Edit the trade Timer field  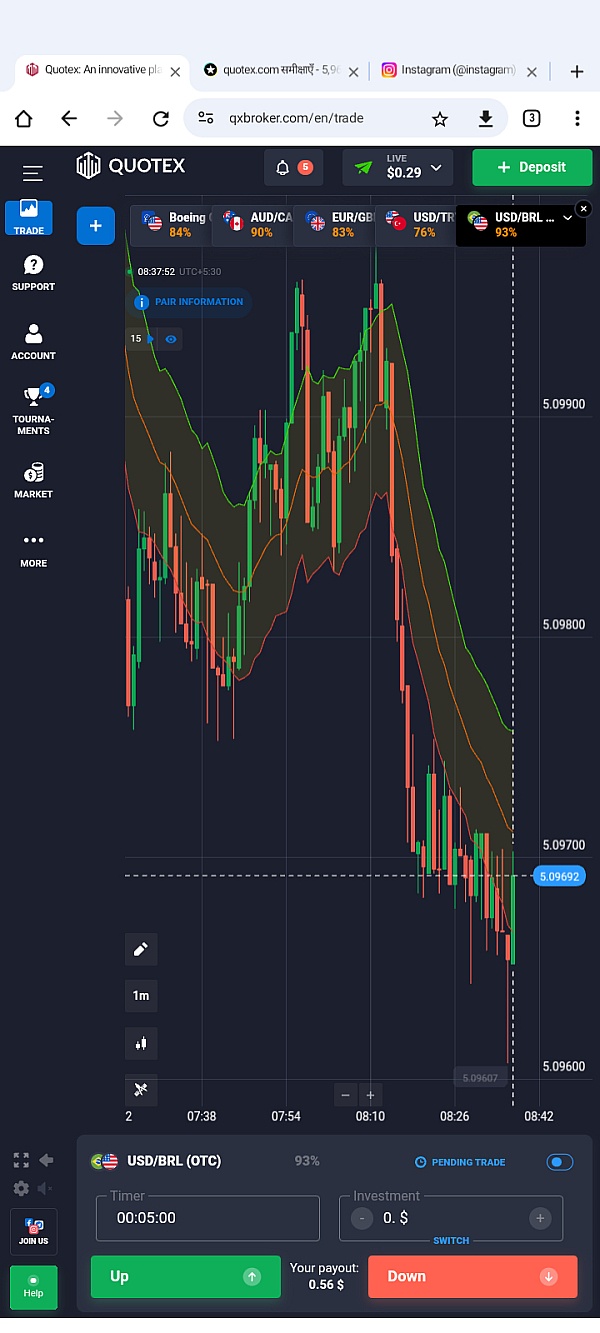(x=207, y=1218)
